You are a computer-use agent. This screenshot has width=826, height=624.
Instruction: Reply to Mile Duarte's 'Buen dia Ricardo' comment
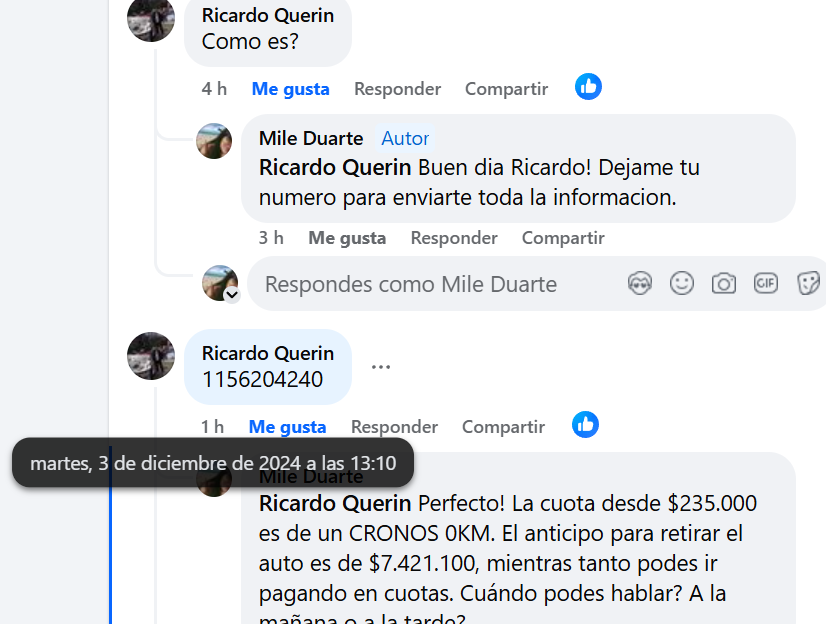pyautogui.click(x=454, y=238)
